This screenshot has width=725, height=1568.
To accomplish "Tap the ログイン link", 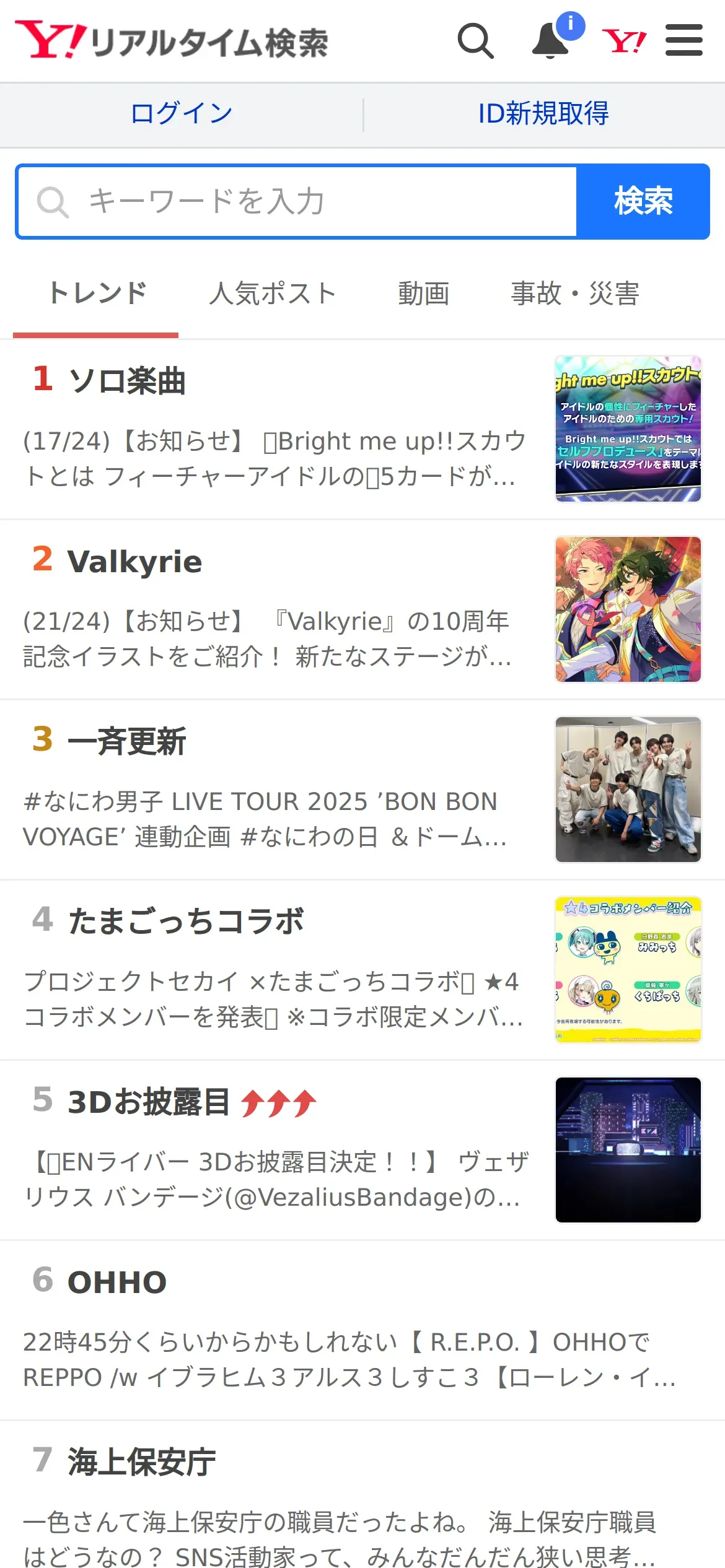I will tap(182, 114).
